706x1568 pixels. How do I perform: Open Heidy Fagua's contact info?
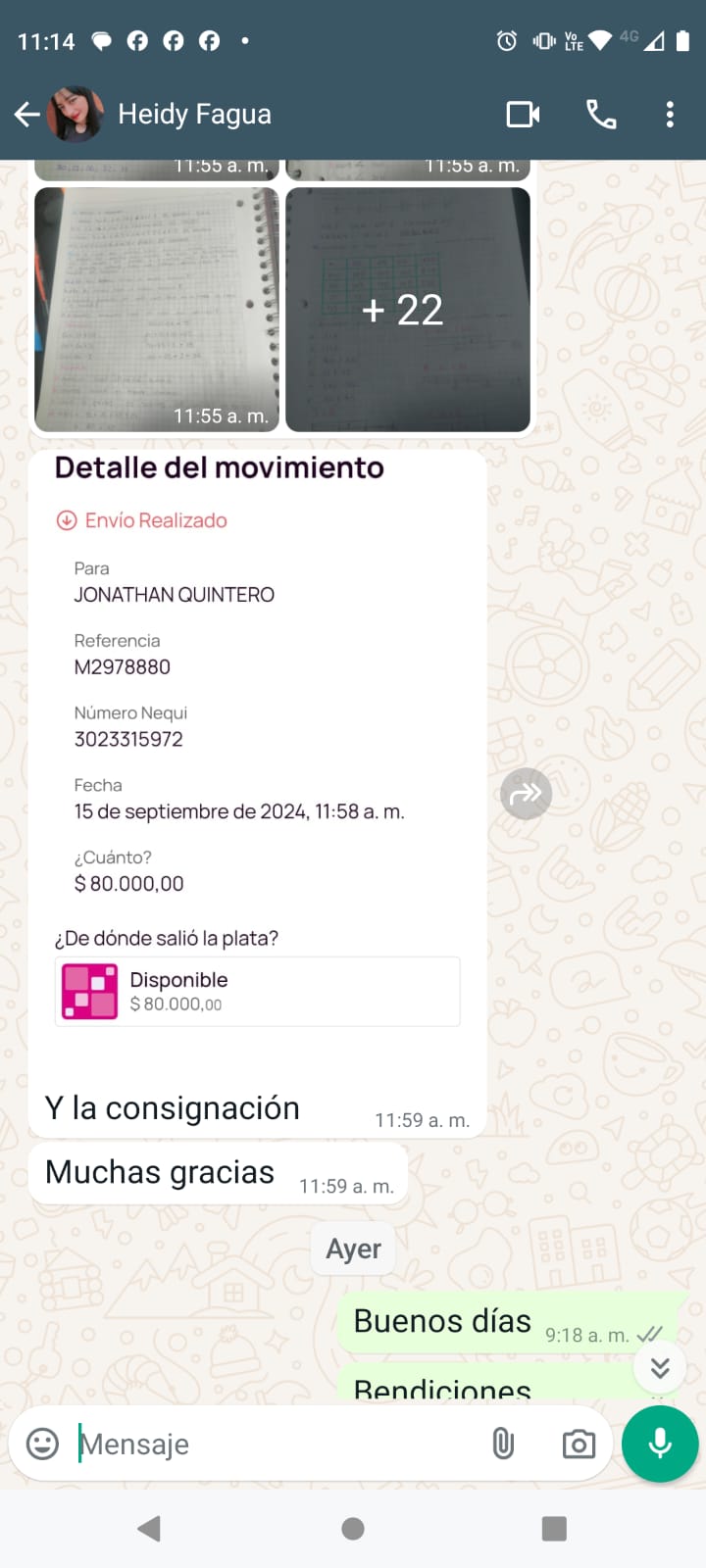click(x=194, y=115)
